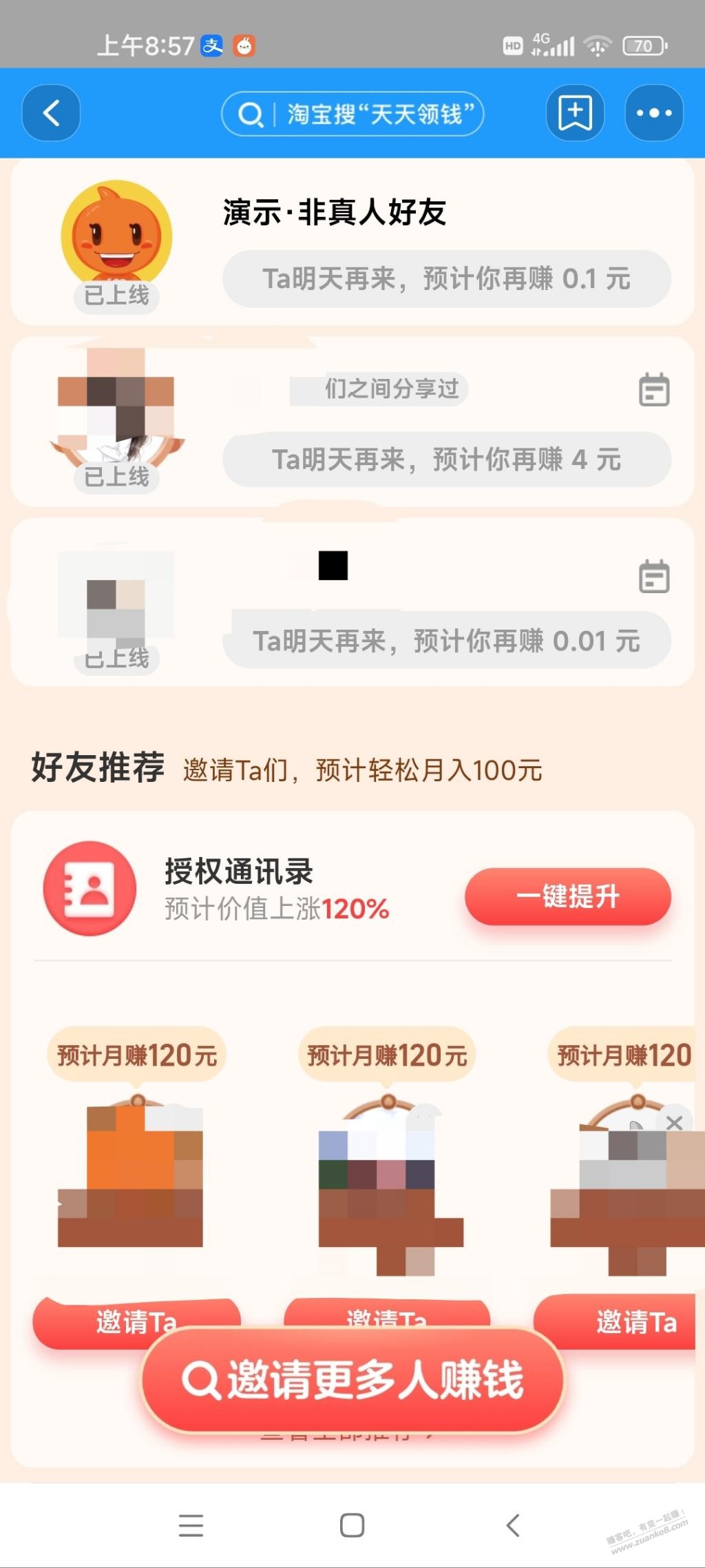Tap the calendar icon beside the 赚 0.01 元 friend
Image resolution: width=705 pixels, height=1568 pixels.
(x=654, y=577)
